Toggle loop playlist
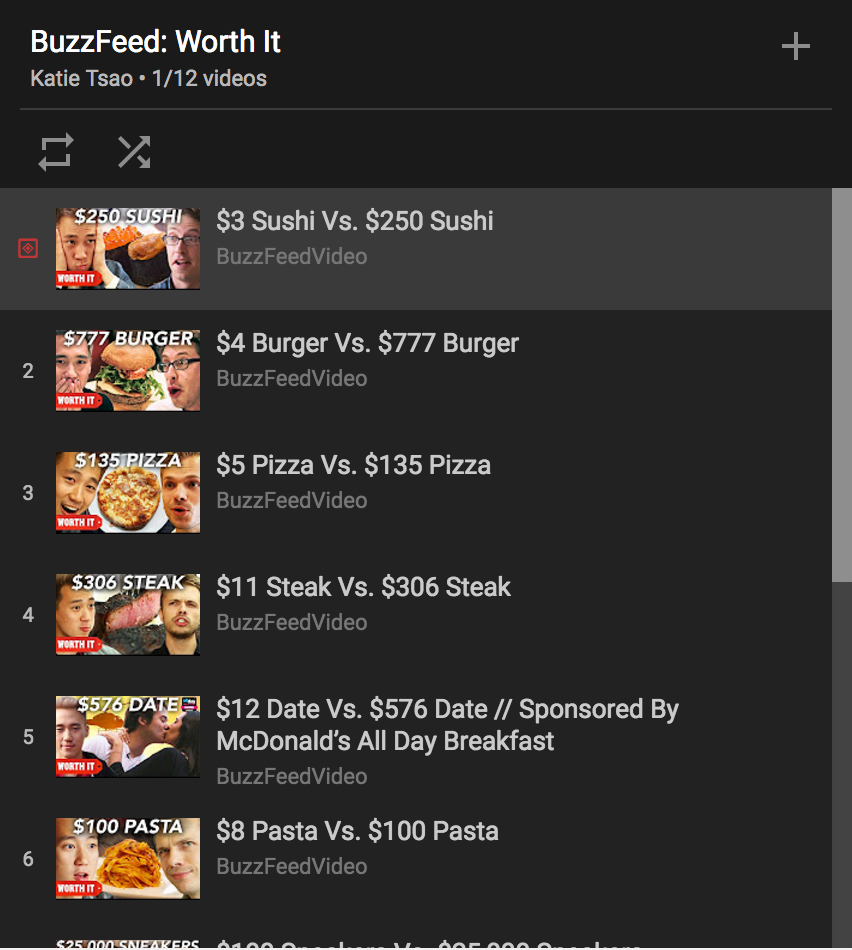Image resolution: width=852 pixels, height=950 pixels. point(56,152)
